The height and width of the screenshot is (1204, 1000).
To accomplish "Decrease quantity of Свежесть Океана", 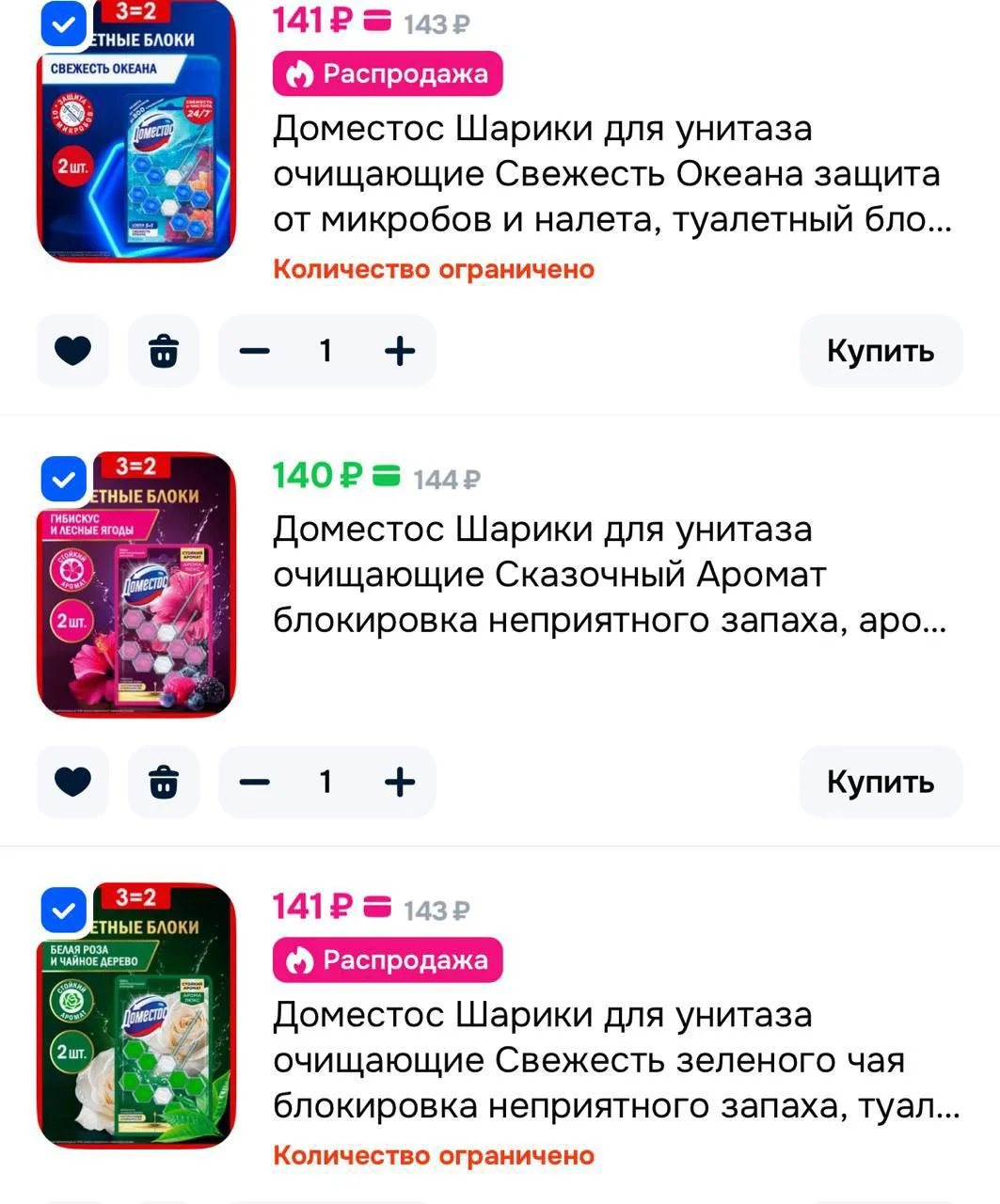I will [x=254, y=351].
